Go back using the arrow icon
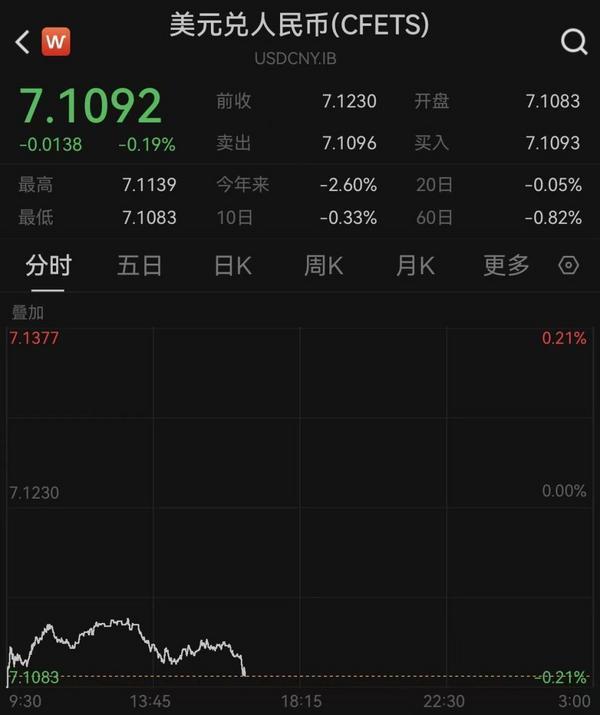The width and height of the screenshot is (600, 715). pos(22,42)
